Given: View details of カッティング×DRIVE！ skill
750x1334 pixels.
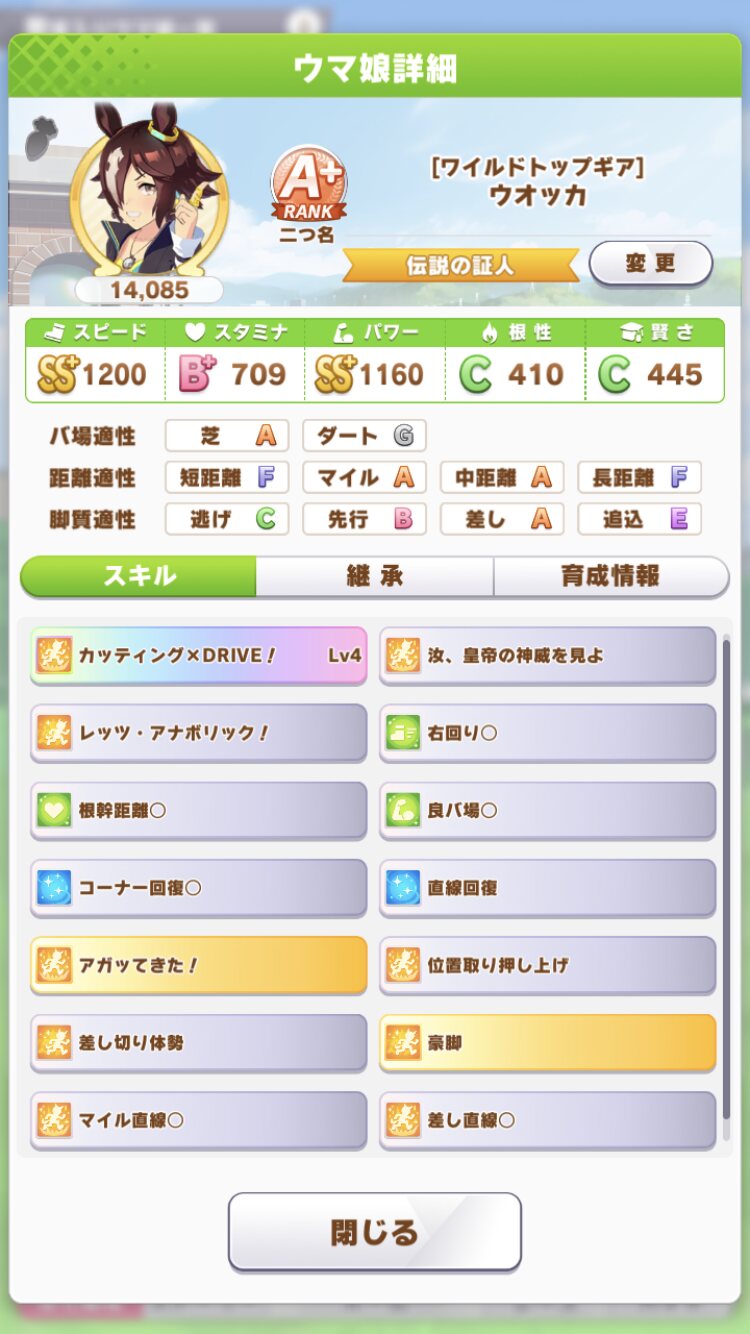Looking at the screenshot, I should coord(198,656).
